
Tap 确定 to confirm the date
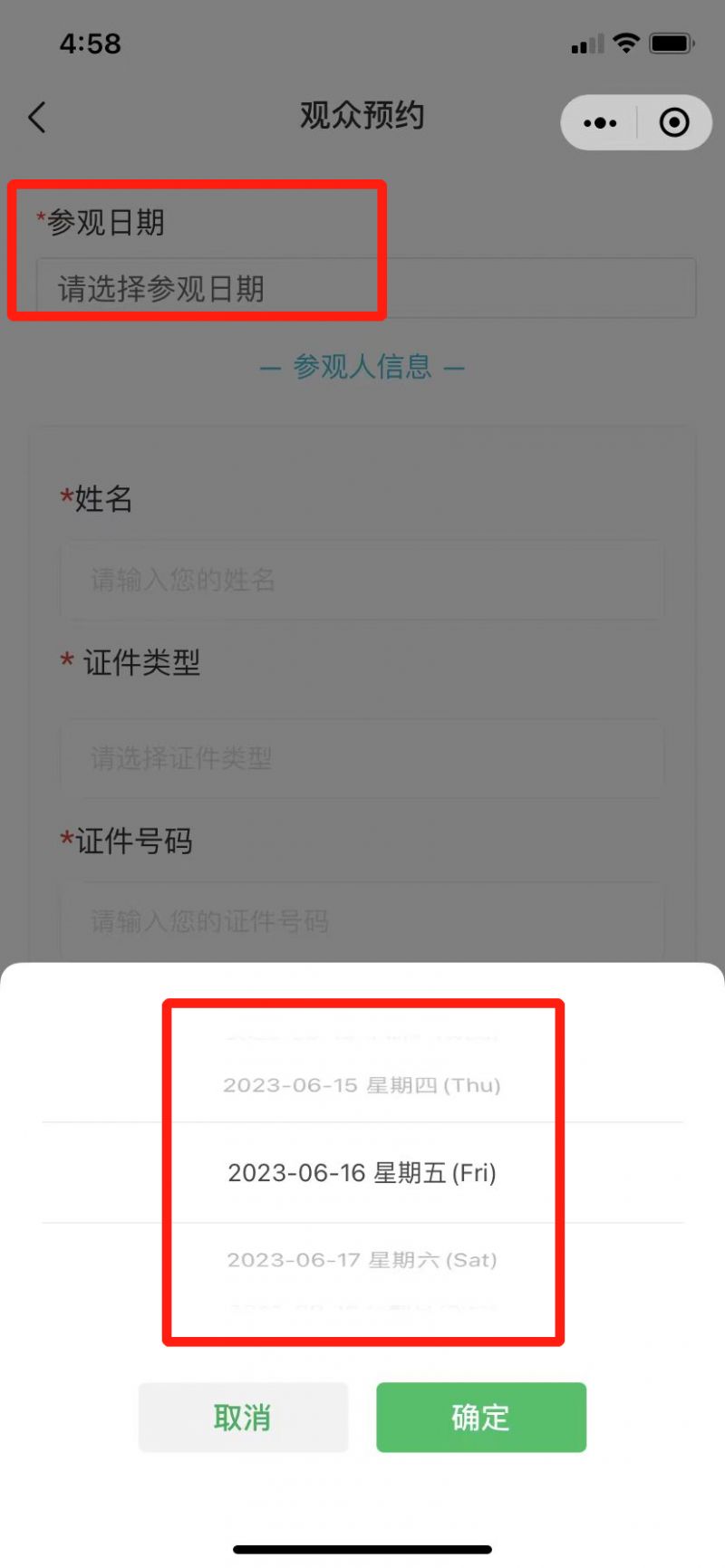[x=480, y=1417]
